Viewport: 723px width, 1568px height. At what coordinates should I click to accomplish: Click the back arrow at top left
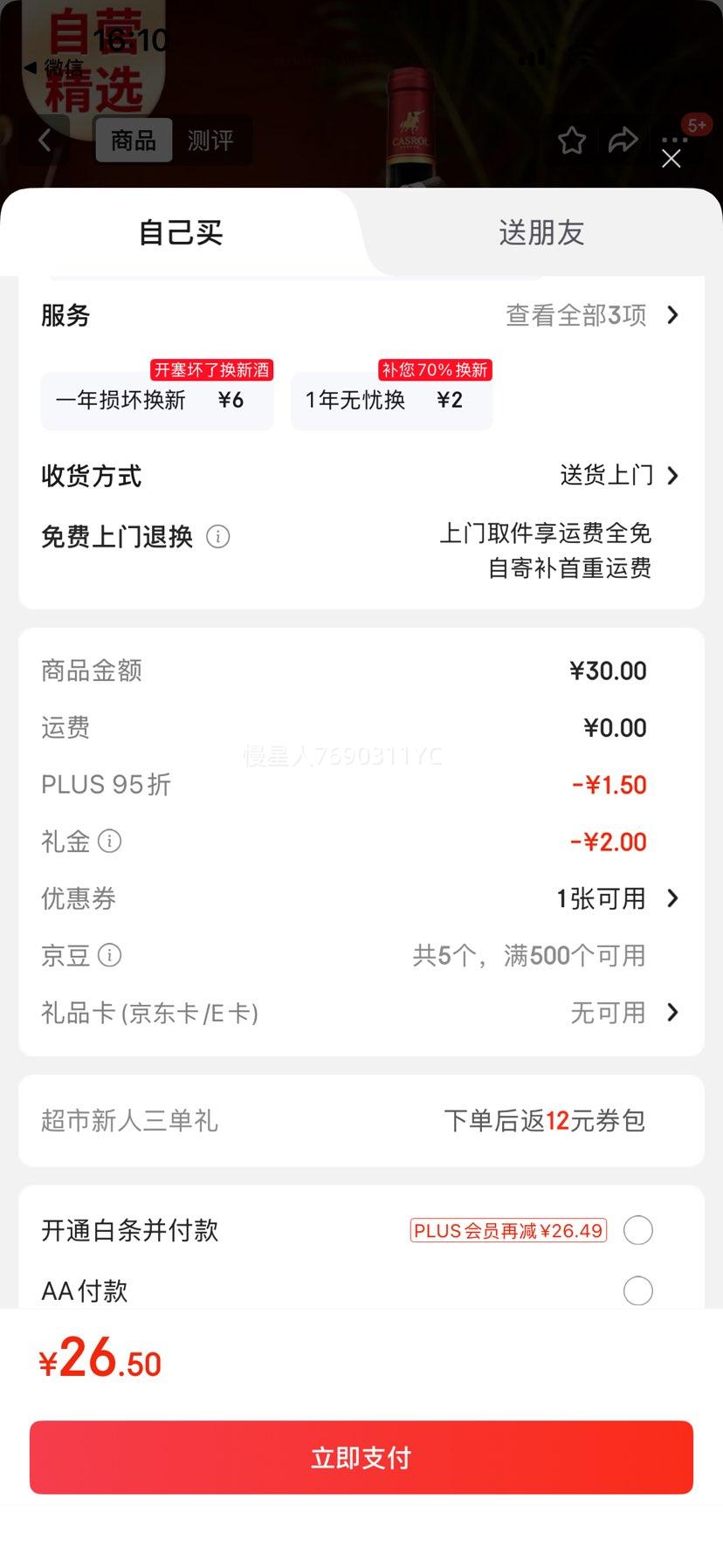[45, 140]
